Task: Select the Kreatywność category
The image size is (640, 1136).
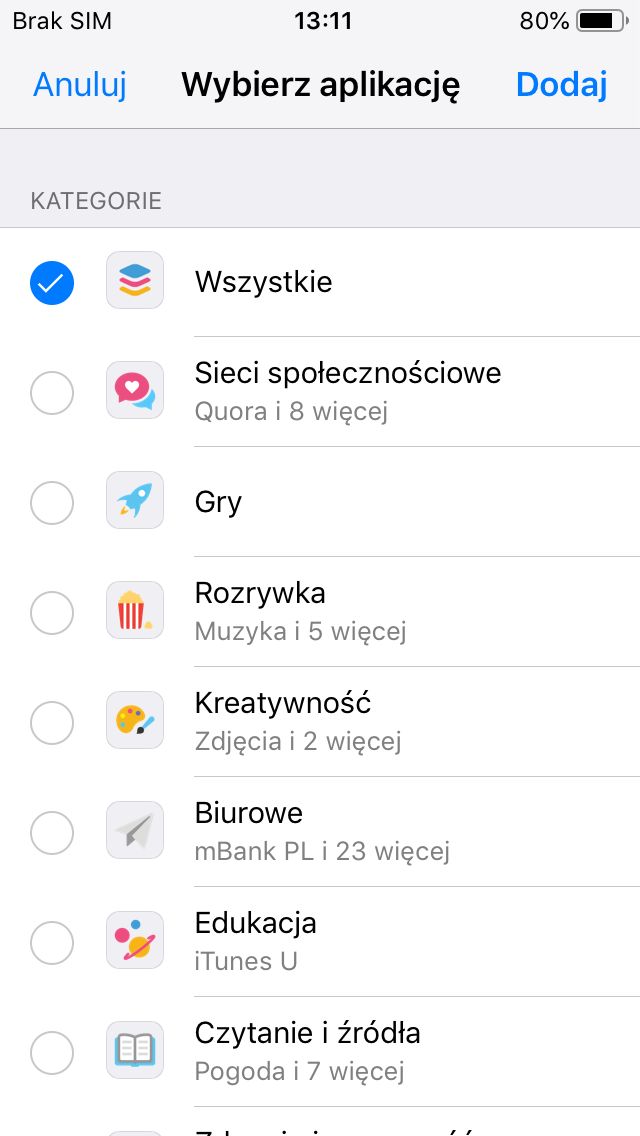Action: tap(320, 722)
